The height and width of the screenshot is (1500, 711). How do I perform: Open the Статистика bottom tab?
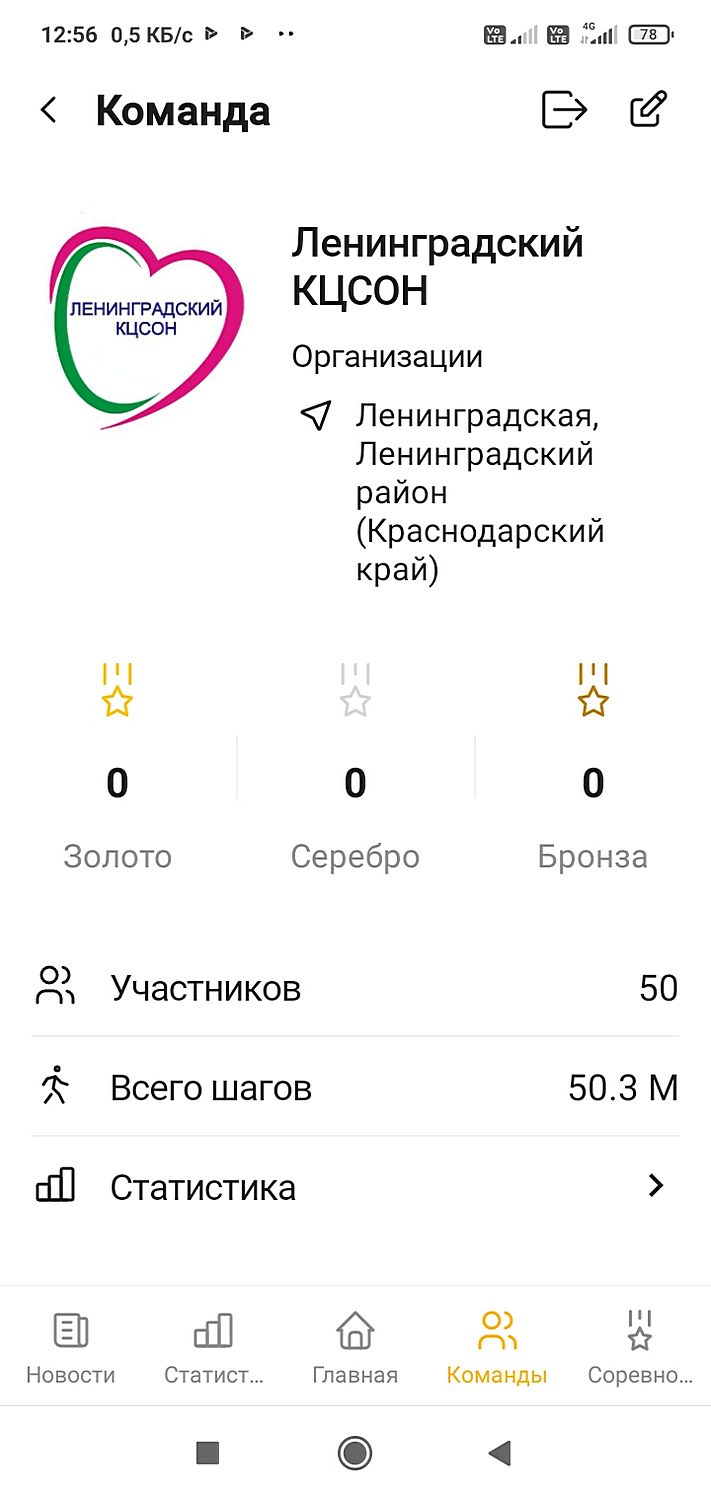pos(213,1348)
